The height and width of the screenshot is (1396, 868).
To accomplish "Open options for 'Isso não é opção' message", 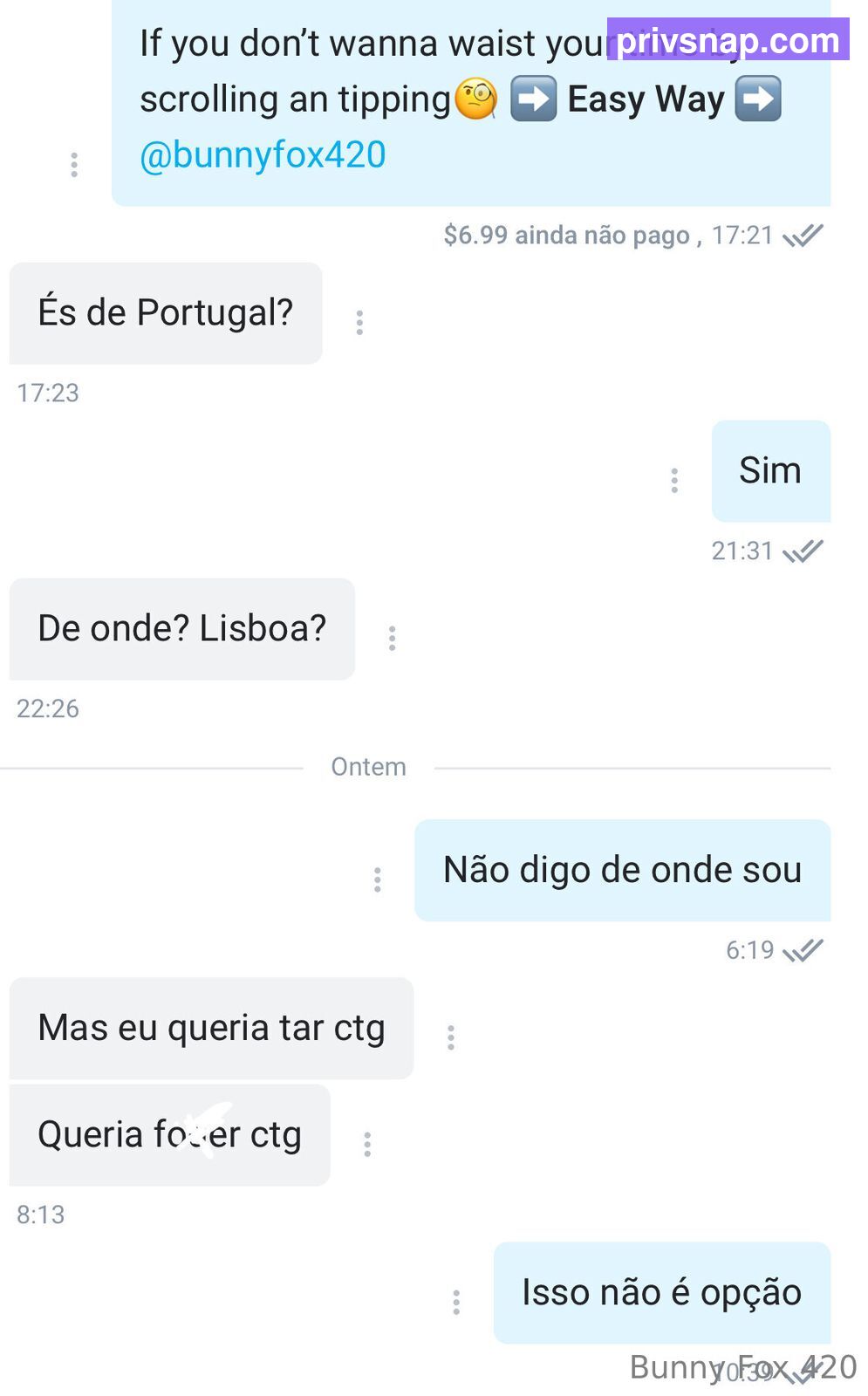I will (x=456, y=1302).
